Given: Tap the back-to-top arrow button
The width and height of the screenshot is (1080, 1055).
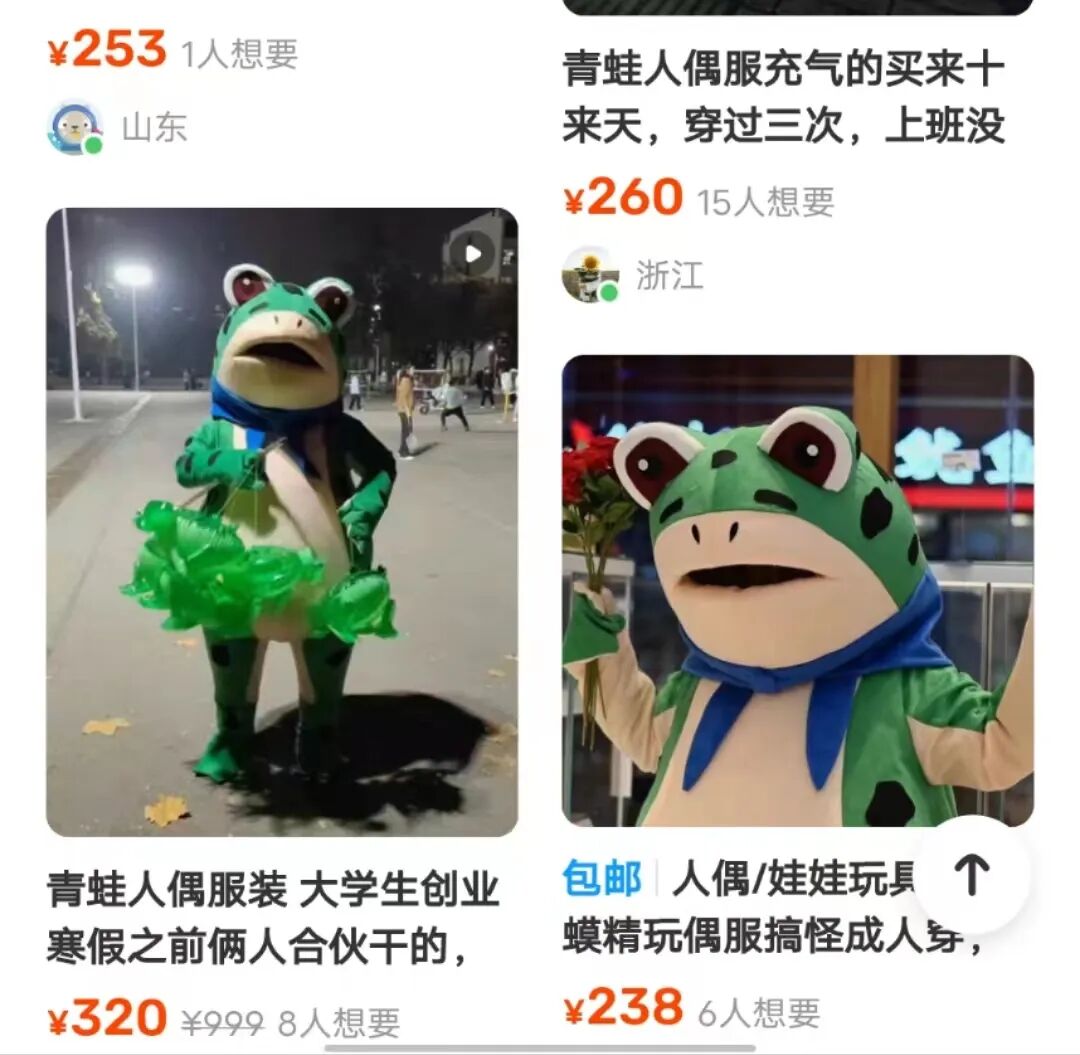Looking at the screenshot, I should click(971, 875).
